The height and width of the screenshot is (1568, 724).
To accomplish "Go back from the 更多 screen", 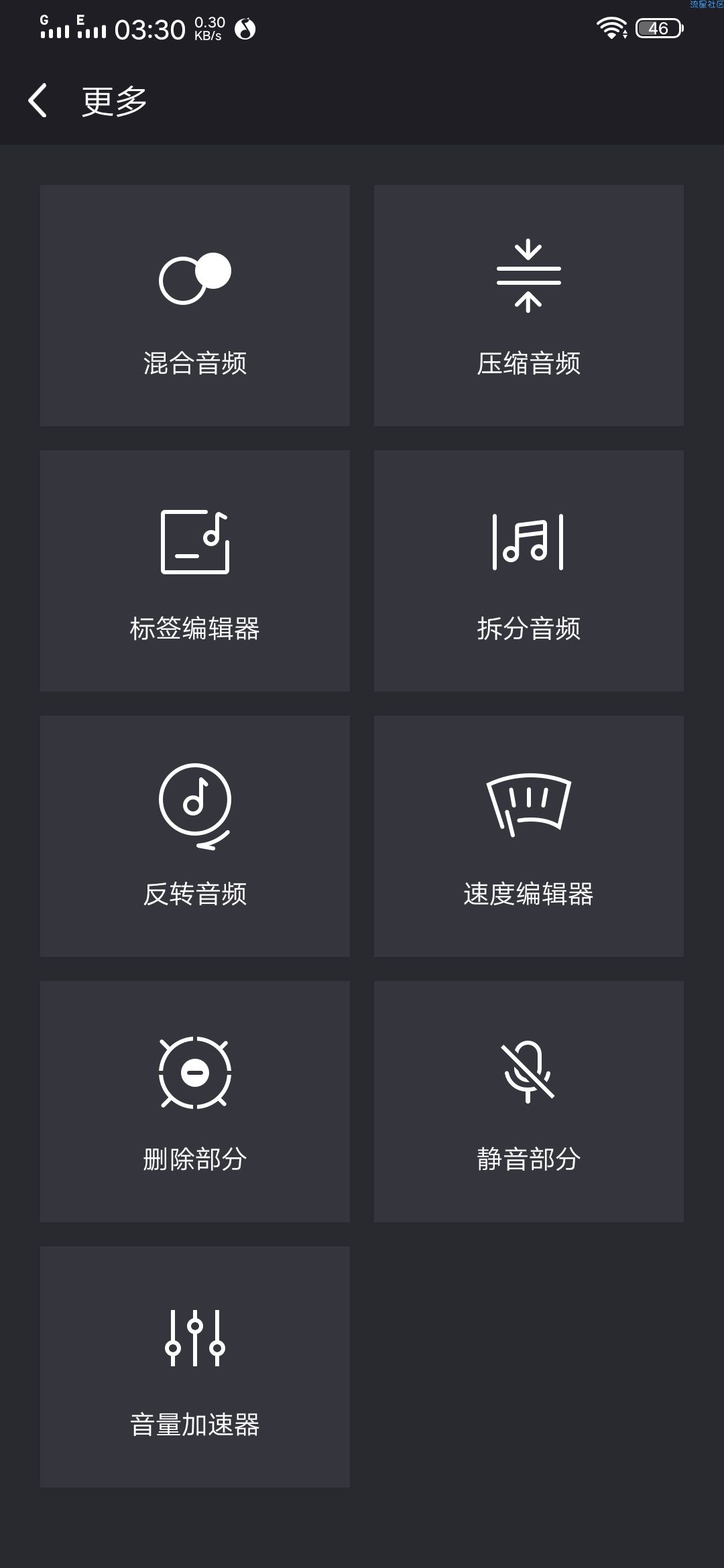I will click(38, 101).
